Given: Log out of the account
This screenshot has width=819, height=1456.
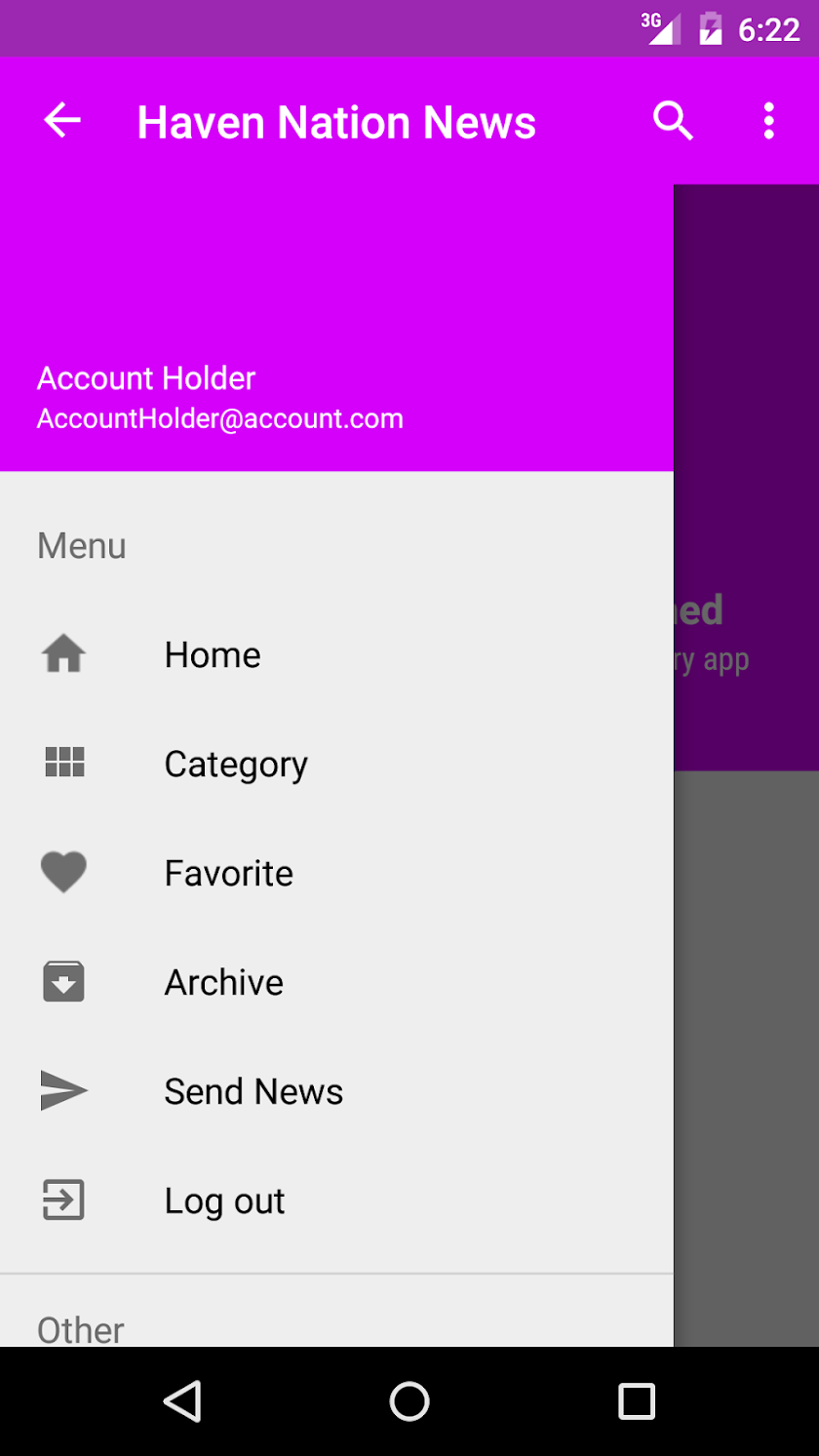Looking at the screenshot, I should click(224, 1200).
